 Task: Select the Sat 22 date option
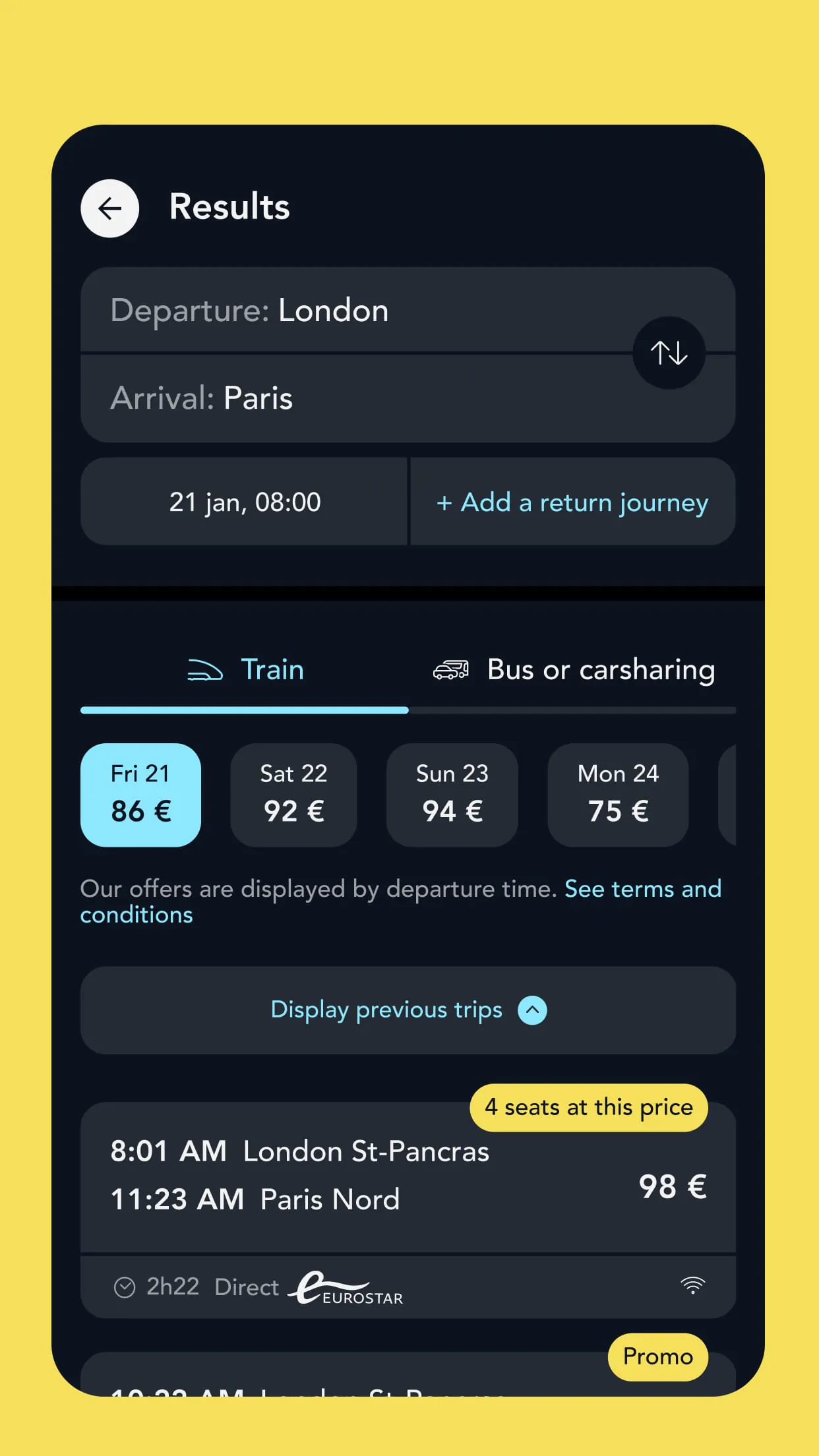click(293, 794)
